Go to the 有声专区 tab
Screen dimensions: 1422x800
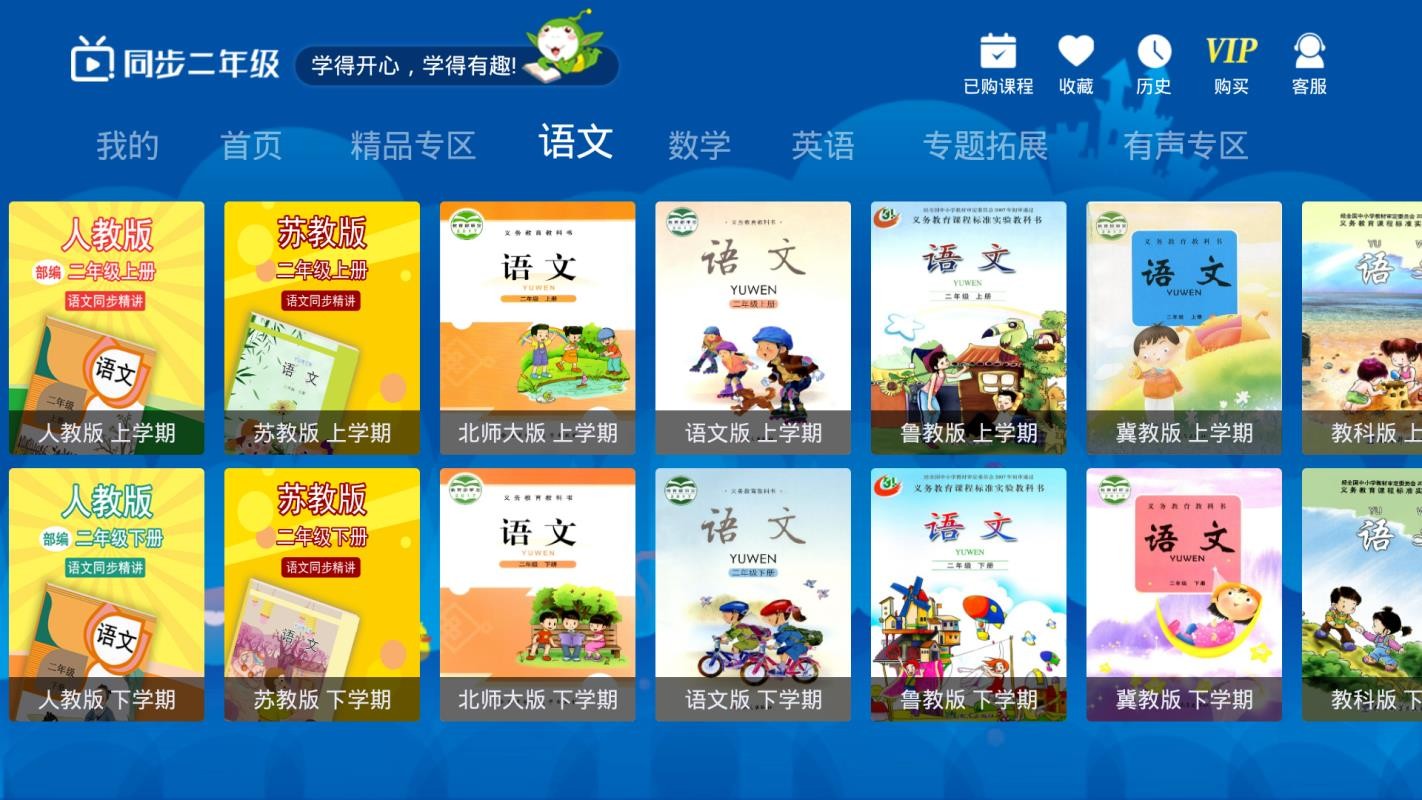tap(1185, 146)
